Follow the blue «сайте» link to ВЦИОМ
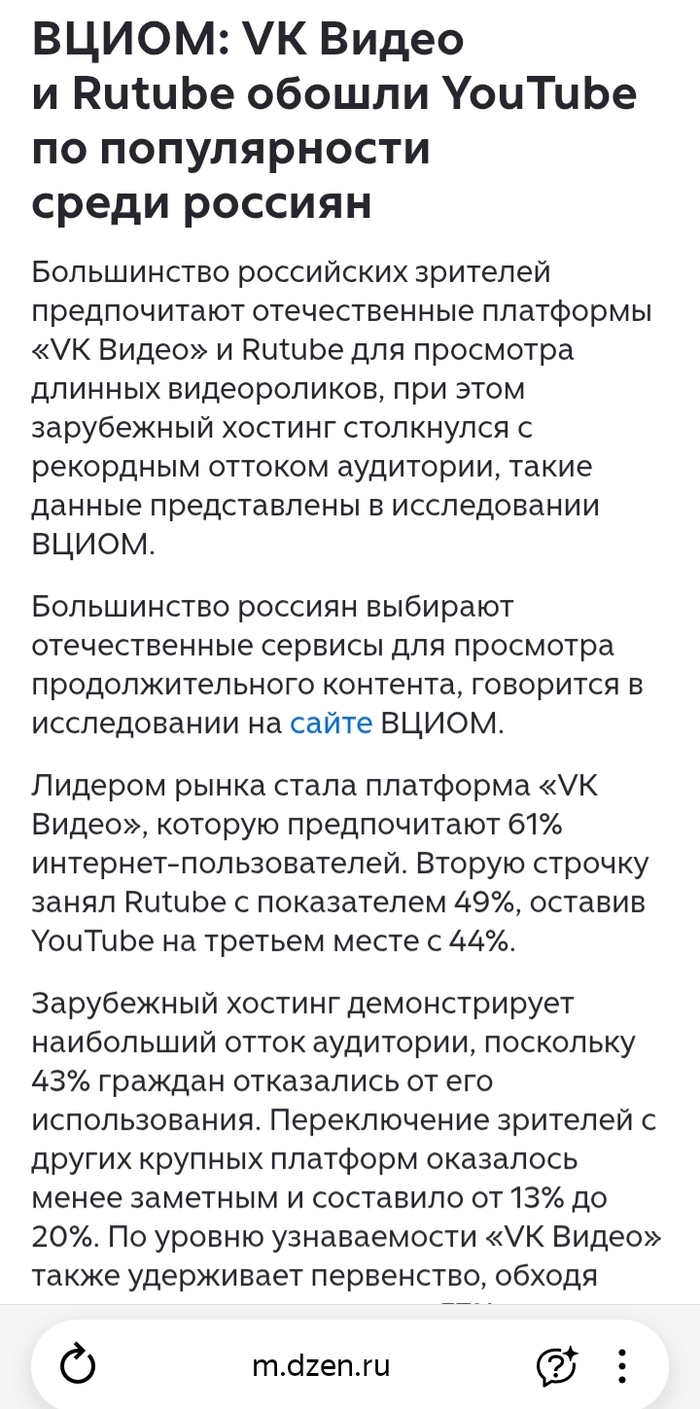700x1409 pixels. (331, 723)
